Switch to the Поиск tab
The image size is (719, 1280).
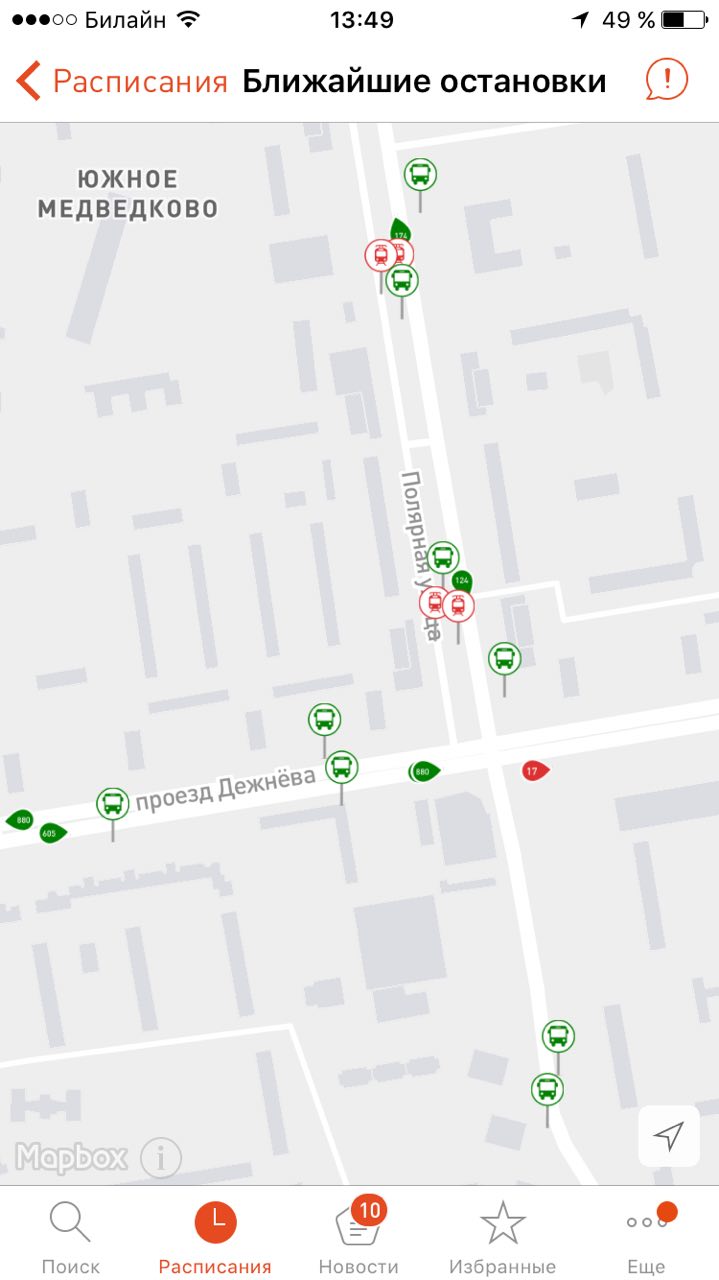point(71,1238)
